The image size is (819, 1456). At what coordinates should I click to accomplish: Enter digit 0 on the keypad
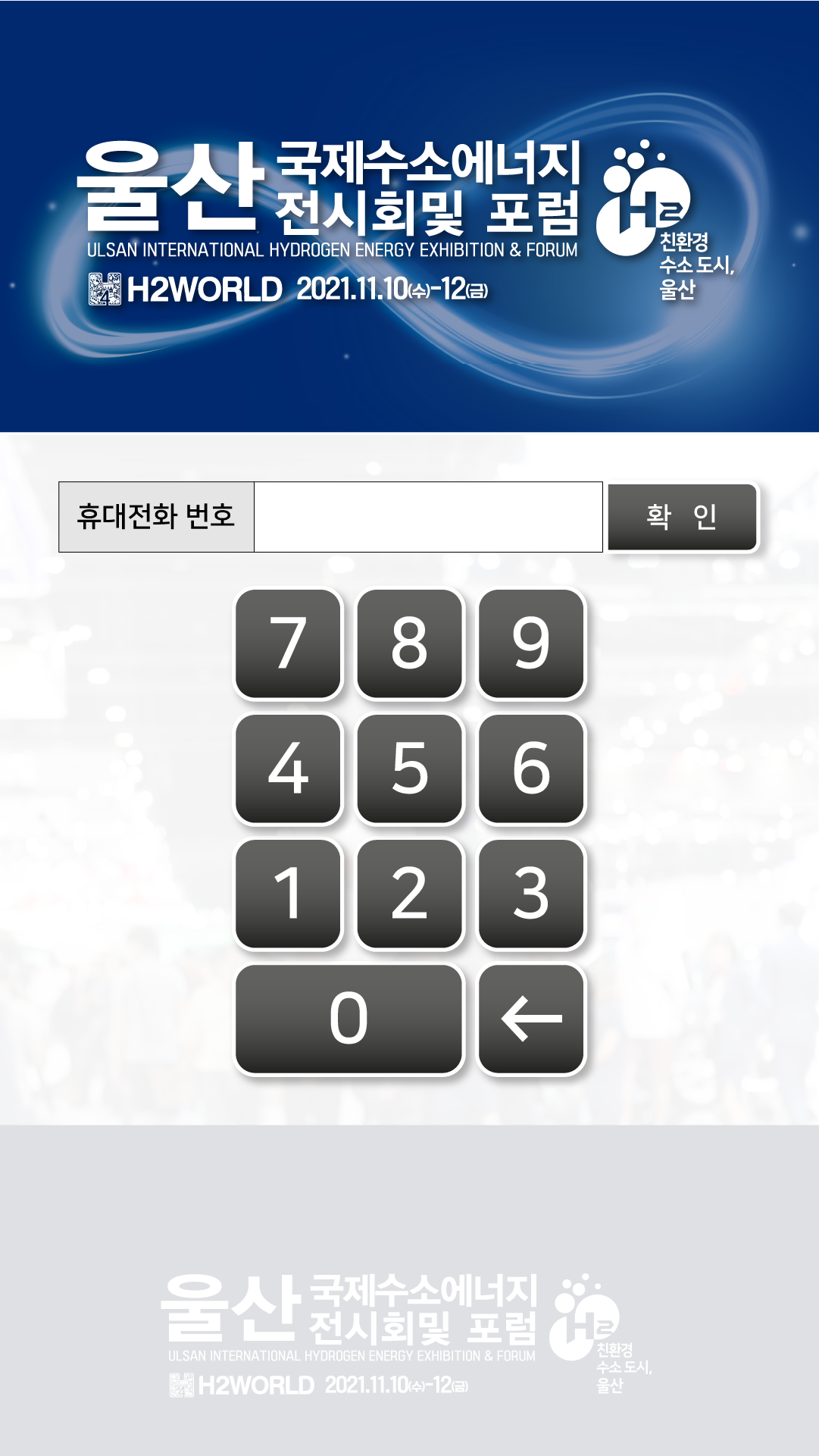[349, 1019]
